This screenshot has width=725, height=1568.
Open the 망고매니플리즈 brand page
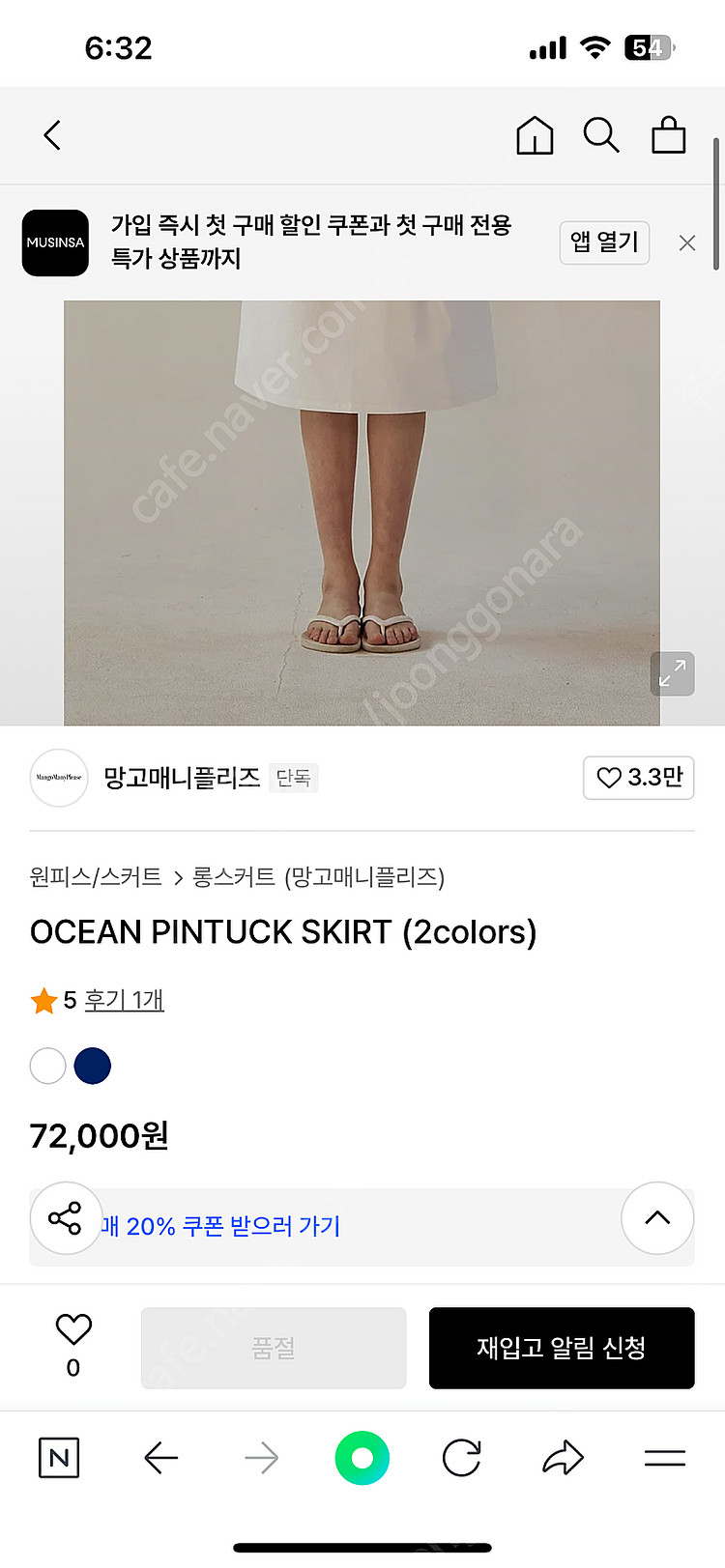pos(181,778)
